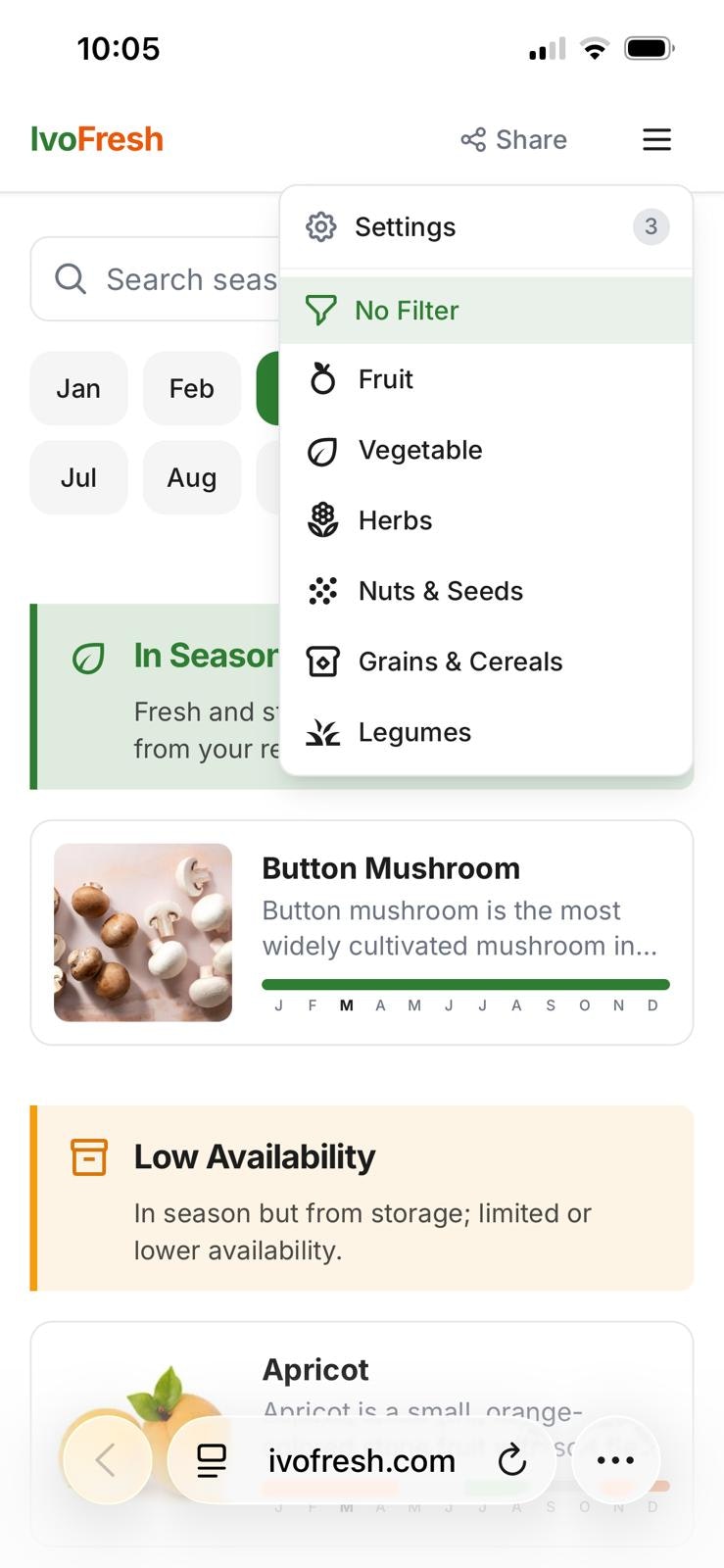Select the Nuts & Seeds filter
This screenshot has height=1568, width=724.
pos(486,591)
